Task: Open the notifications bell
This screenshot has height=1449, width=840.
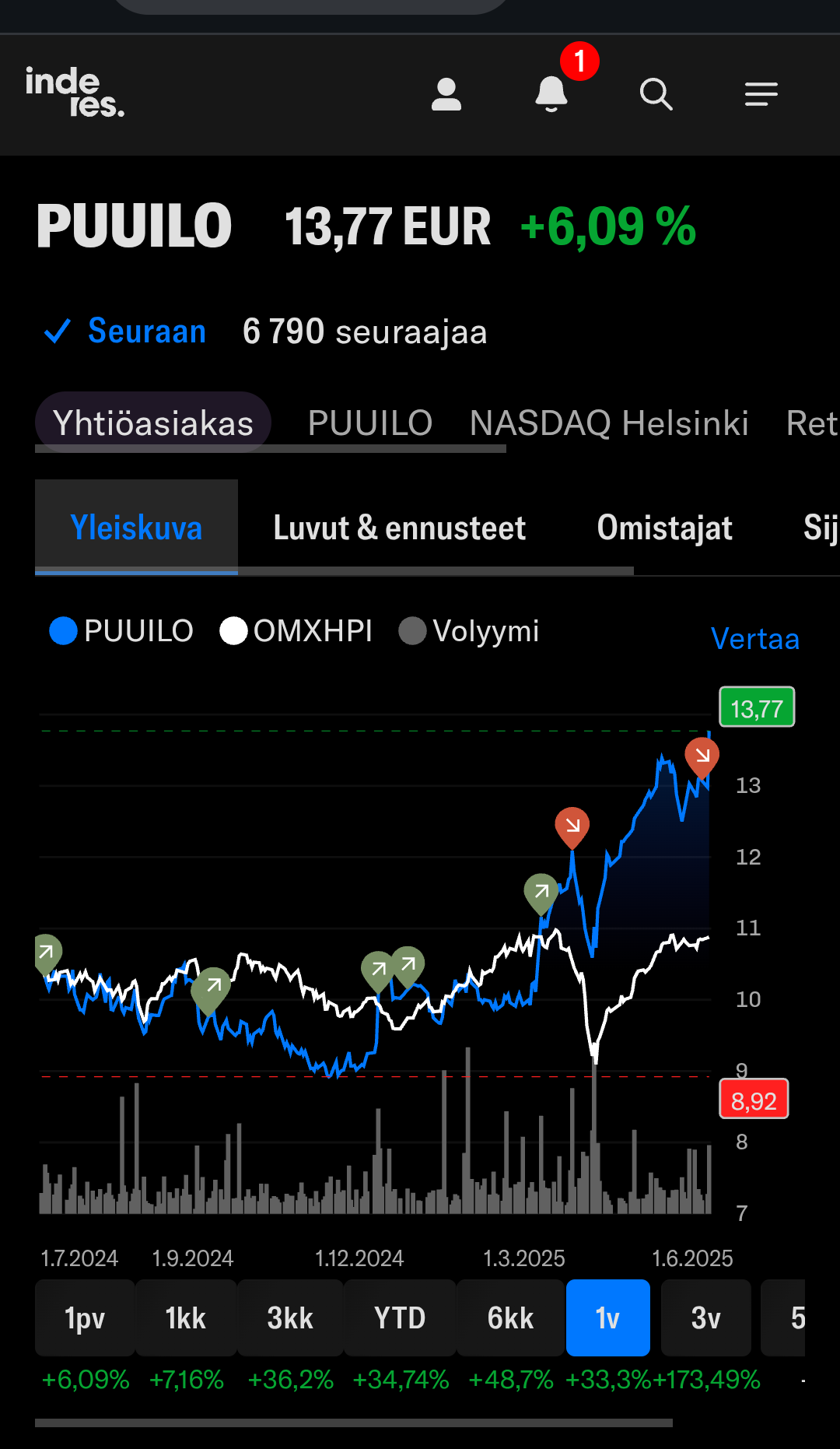Action: [551, 94]
